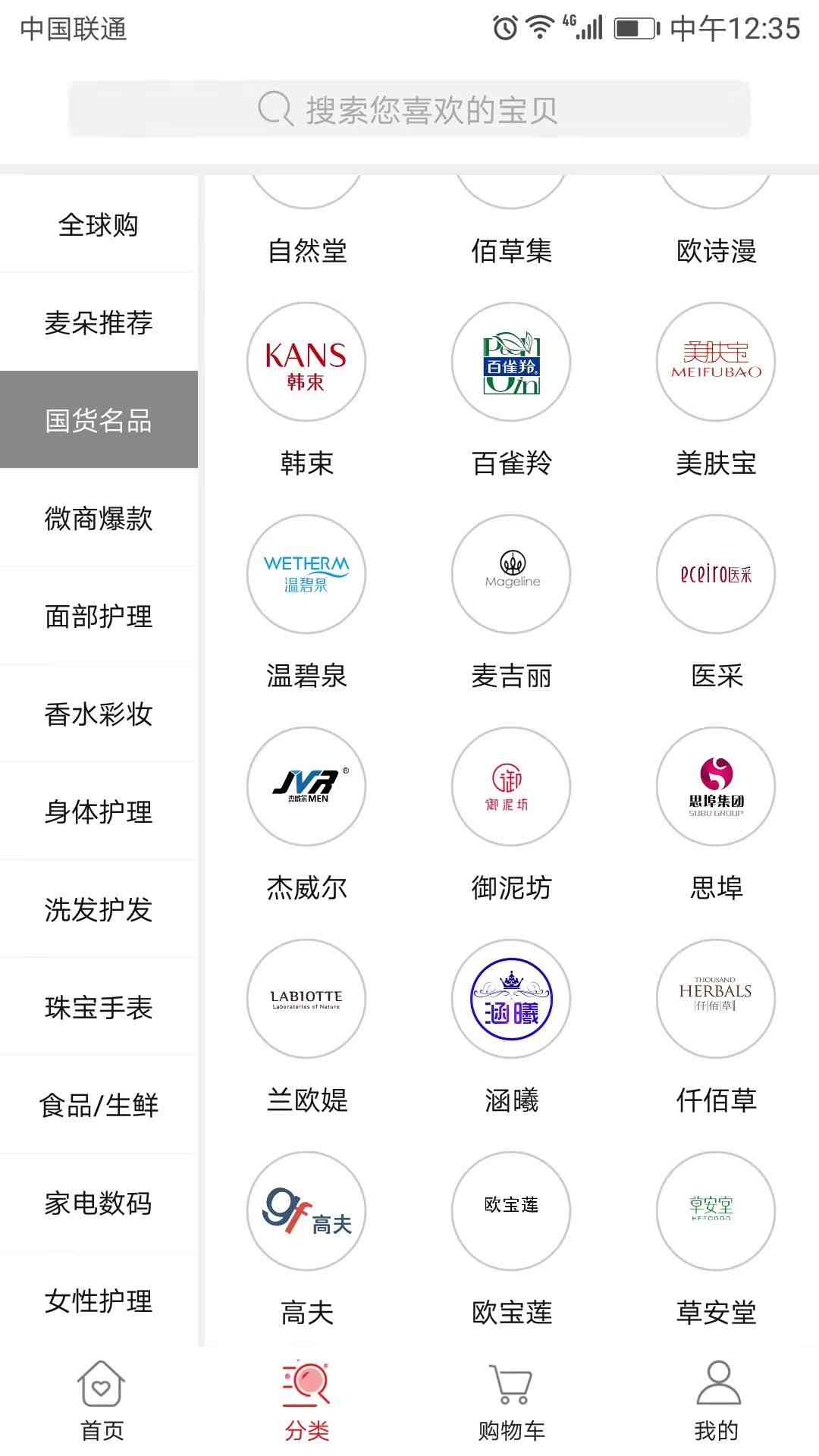Open the 韩束 KANS brand

click(306, 362)
